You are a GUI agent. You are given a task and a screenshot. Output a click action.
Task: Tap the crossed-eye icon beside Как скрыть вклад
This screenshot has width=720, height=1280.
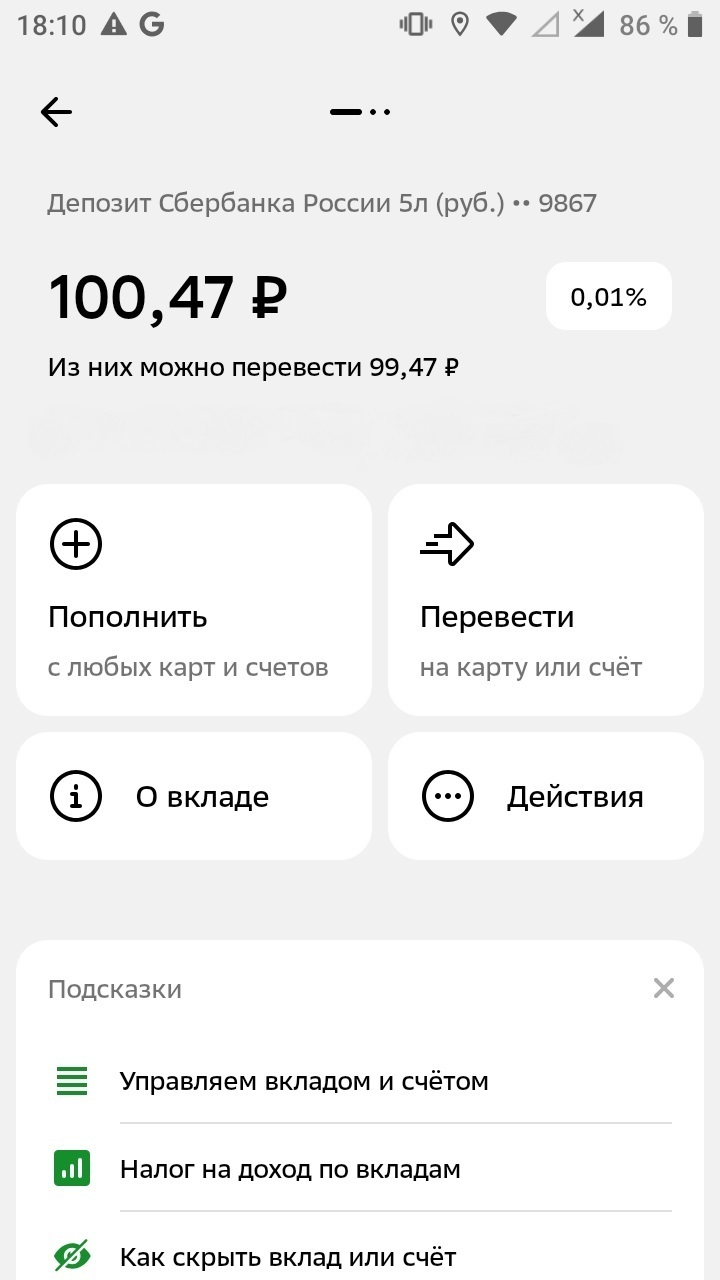coord(70,1256)
